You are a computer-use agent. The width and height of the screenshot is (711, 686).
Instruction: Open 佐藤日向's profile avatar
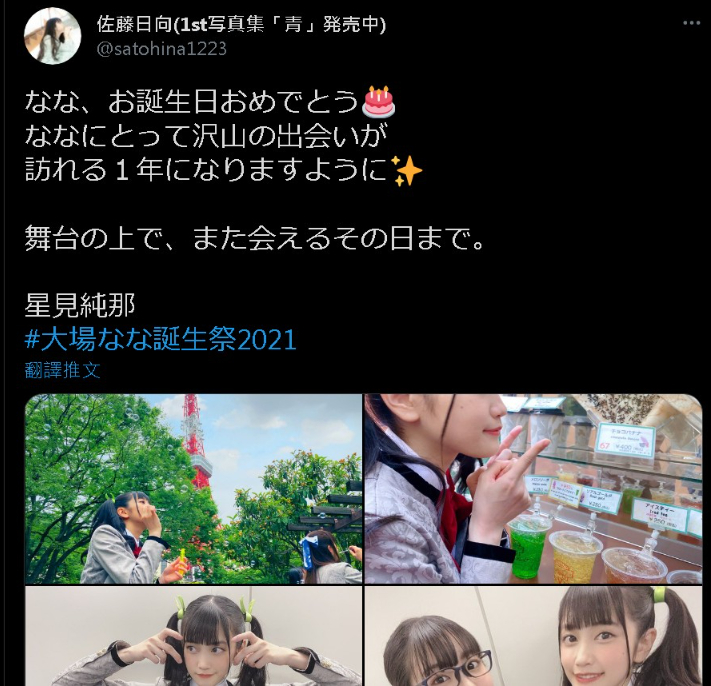tap(51, 35)
